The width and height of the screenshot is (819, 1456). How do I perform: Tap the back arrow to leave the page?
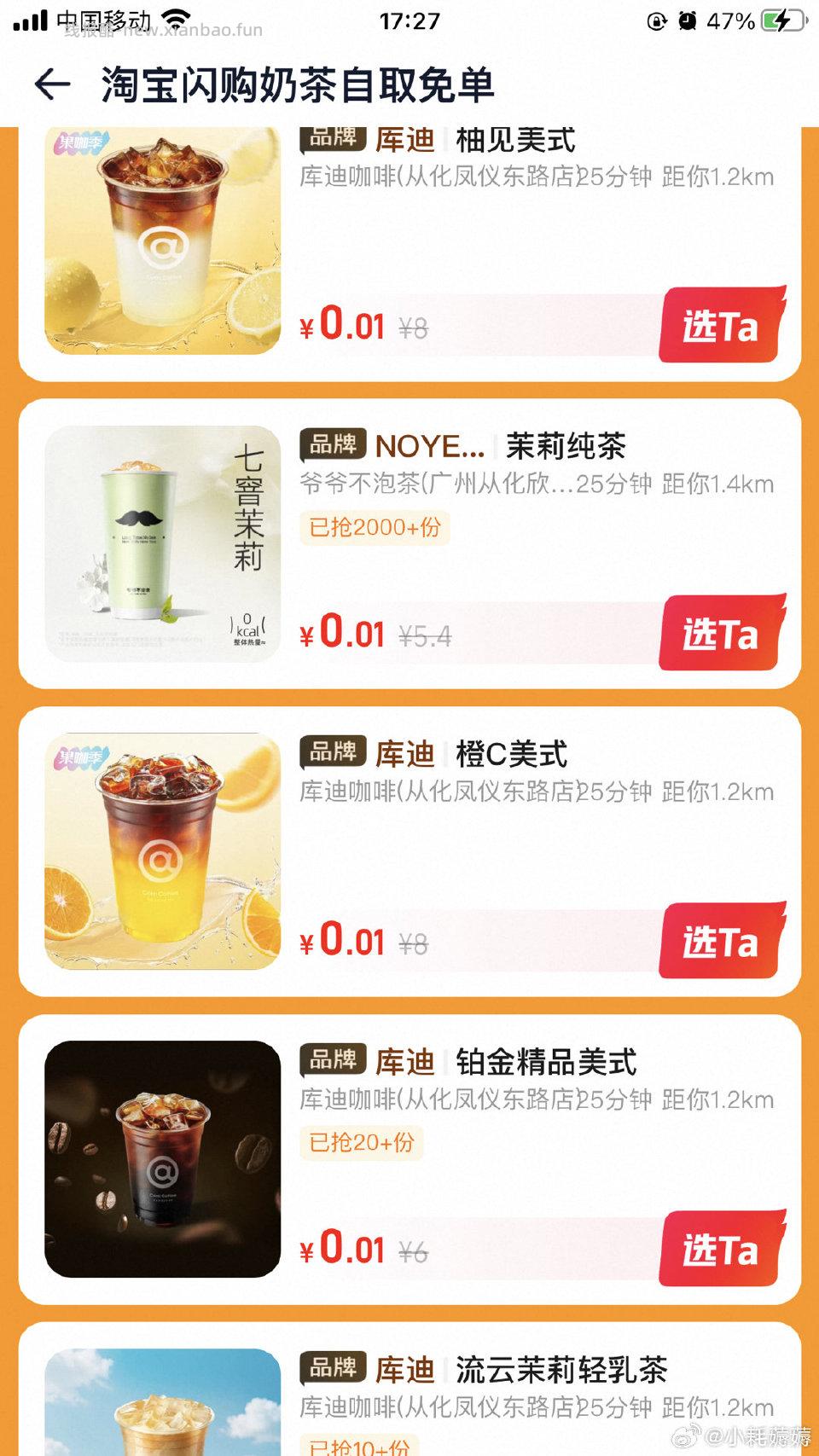point(53,83)
